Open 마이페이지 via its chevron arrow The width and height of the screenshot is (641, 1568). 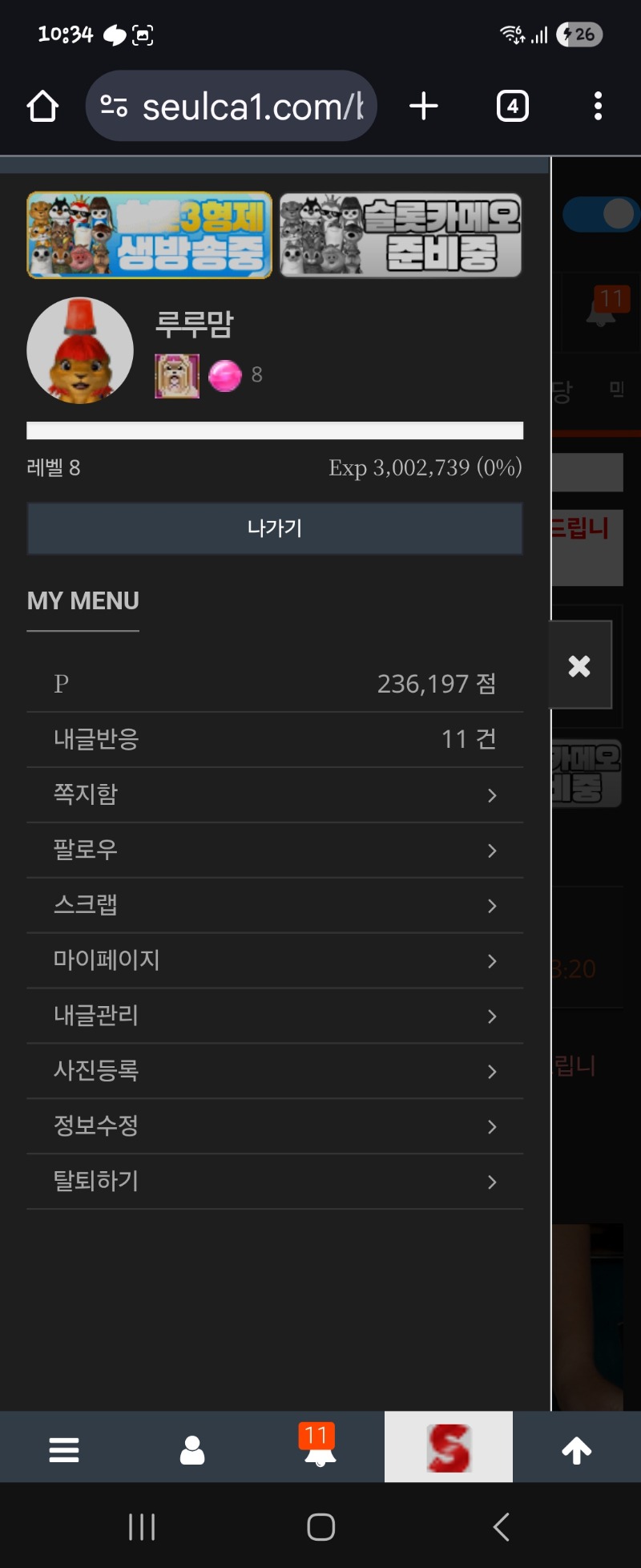[x=491, y=961]
